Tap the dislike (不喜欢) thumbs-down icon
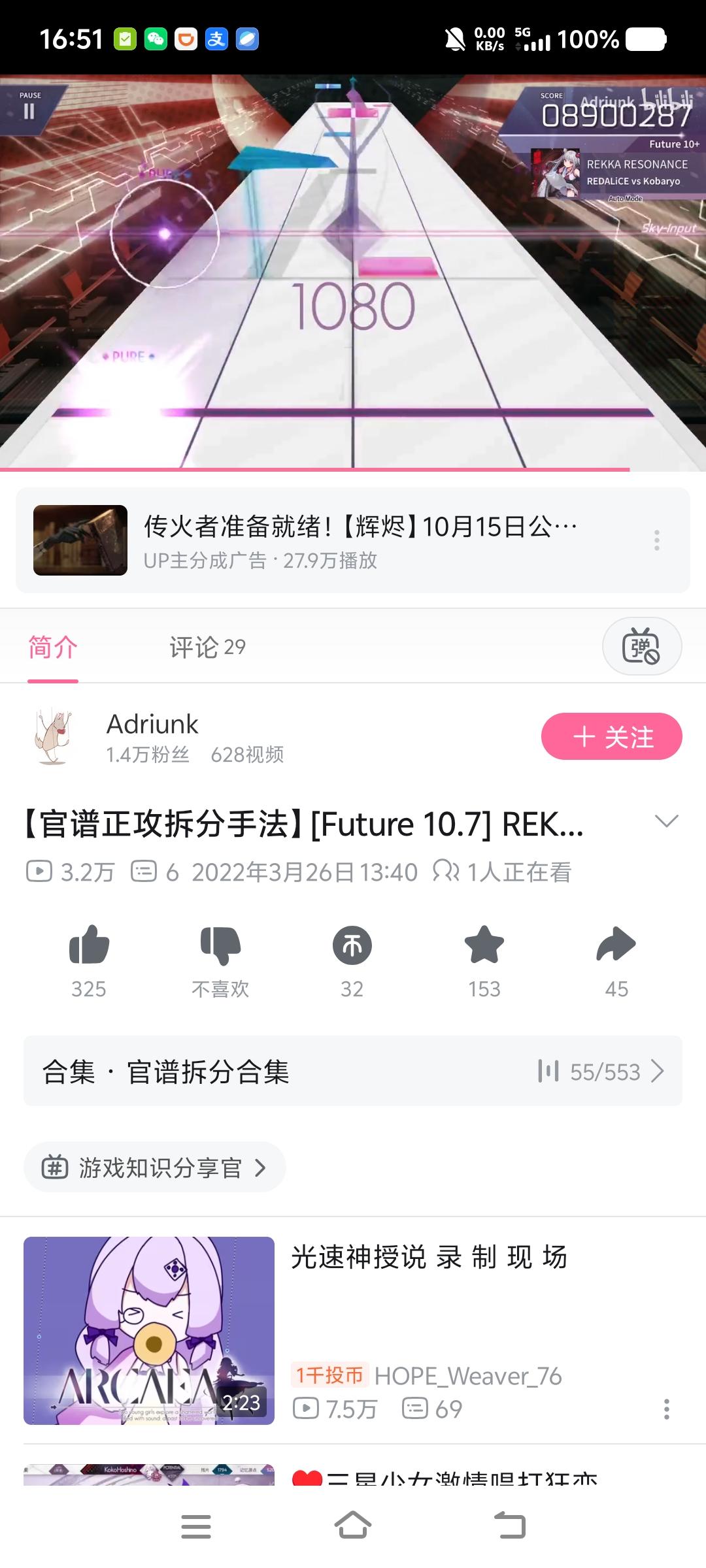The width and height of the screenshot is (706, 1568). [220, 945]
